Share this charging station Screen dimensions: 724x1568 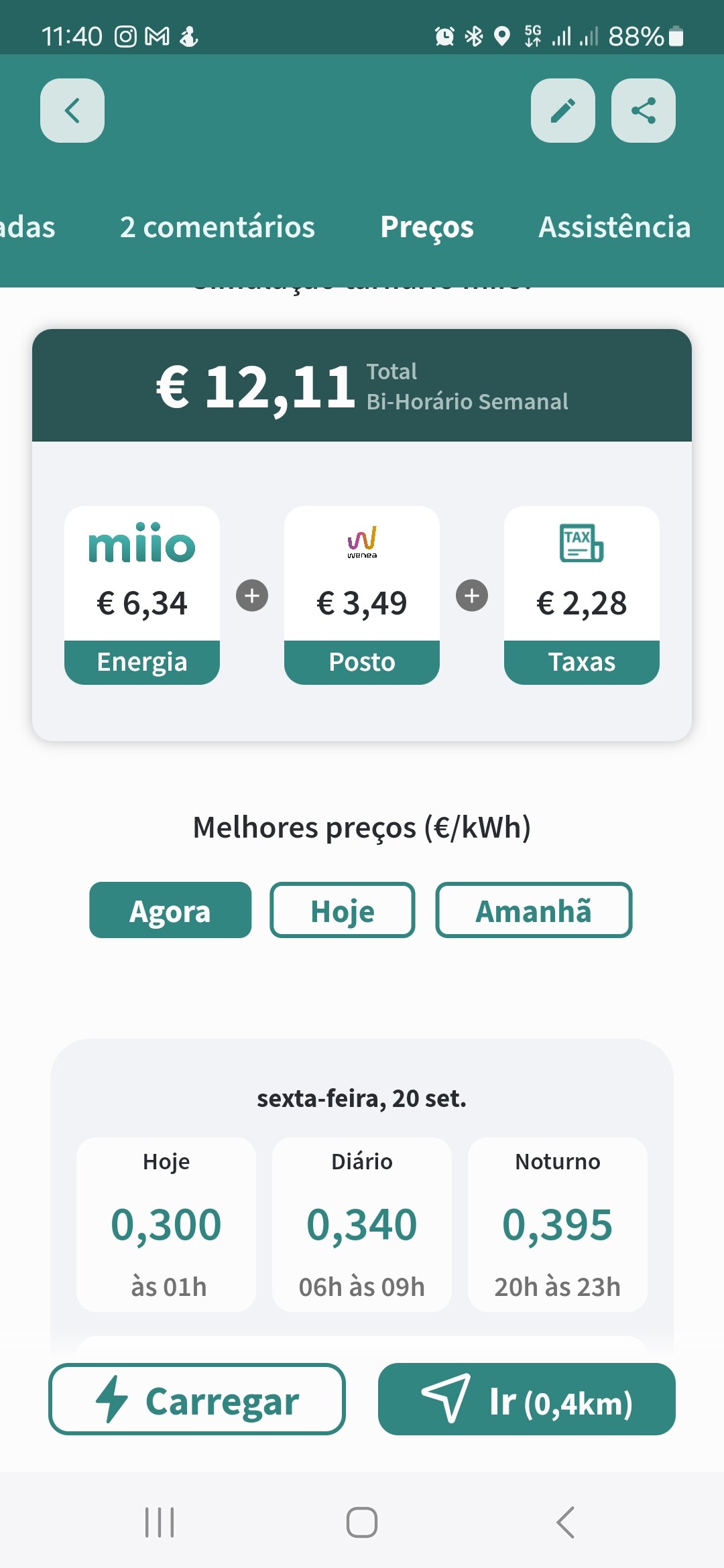coord(644,111)
